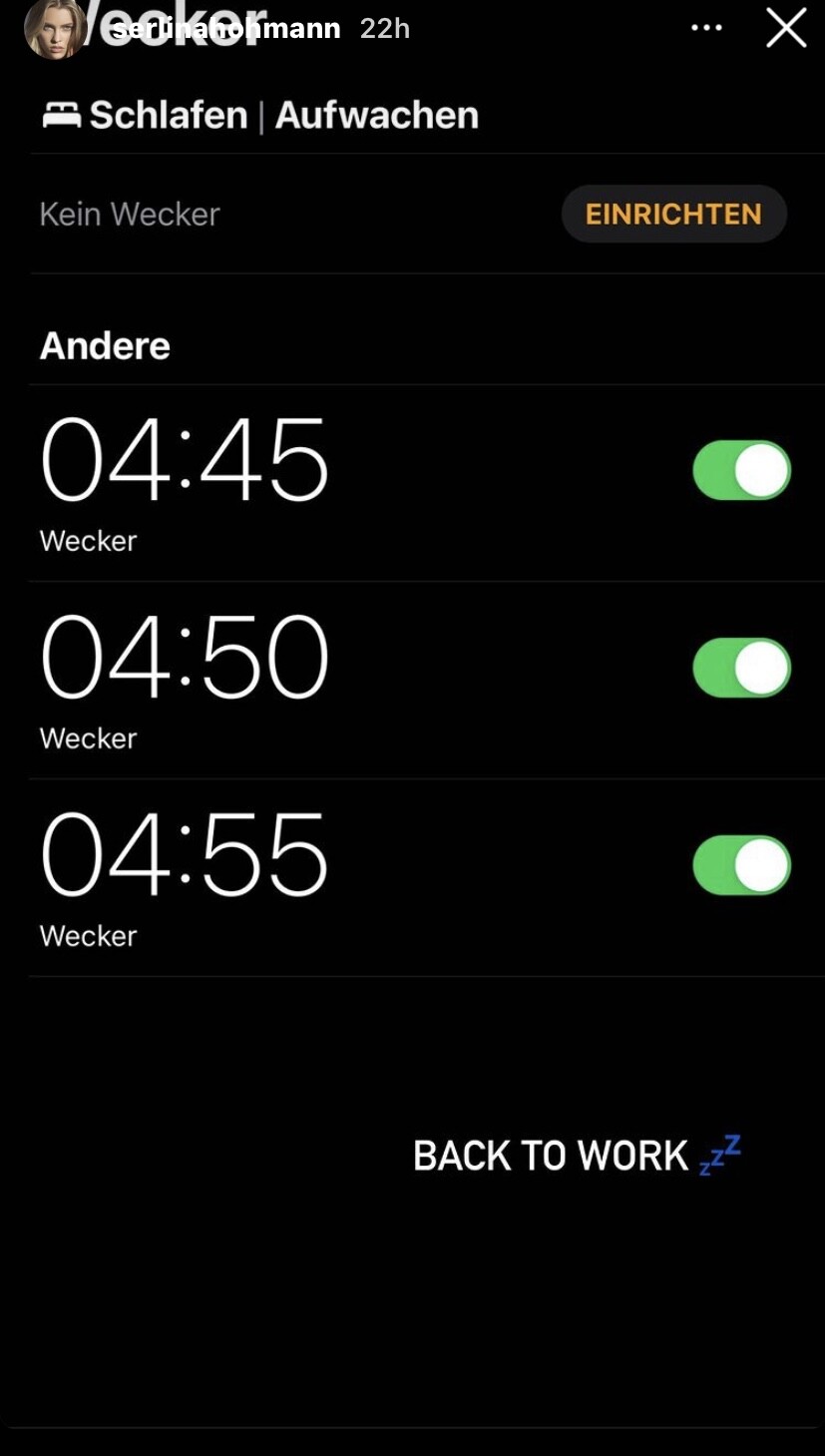Screen dimensions: 825x1456
Task: Close the story viewer
Action: point(786,28)
